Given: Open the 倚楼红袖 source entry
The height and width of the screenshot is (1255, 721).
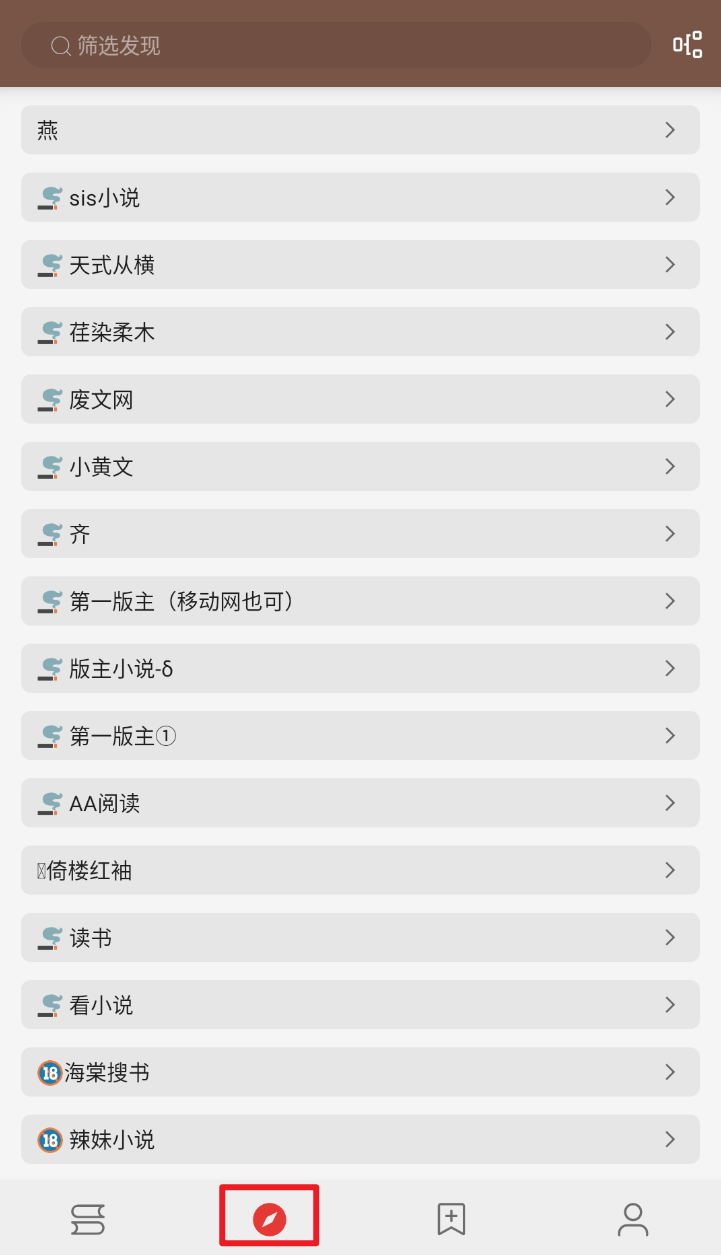Looking at the screenshot, I should tap(360, 870).
